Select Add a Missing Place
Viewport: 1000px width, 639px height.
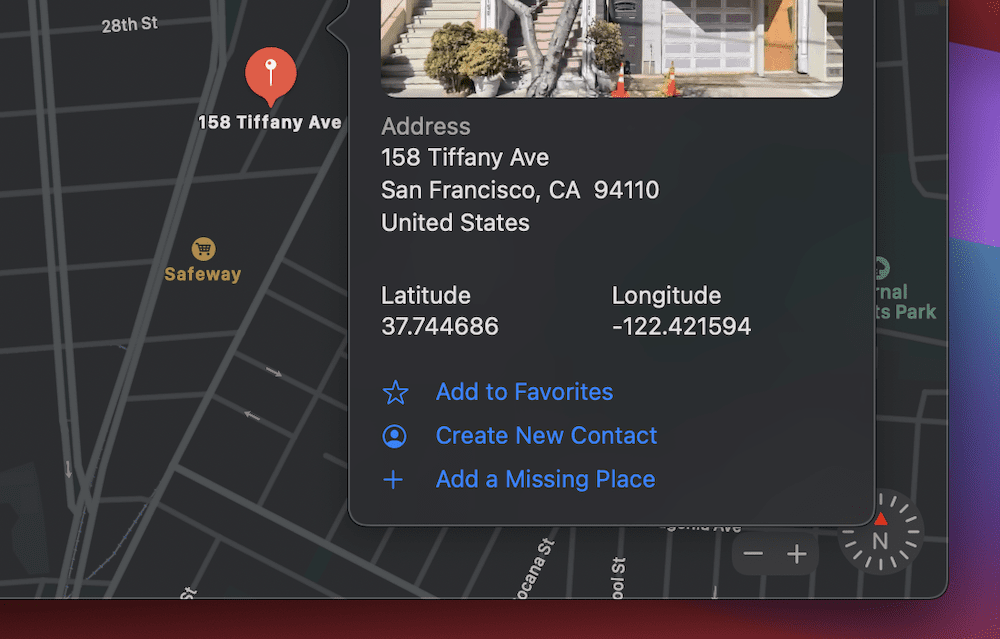click(545, 479)
